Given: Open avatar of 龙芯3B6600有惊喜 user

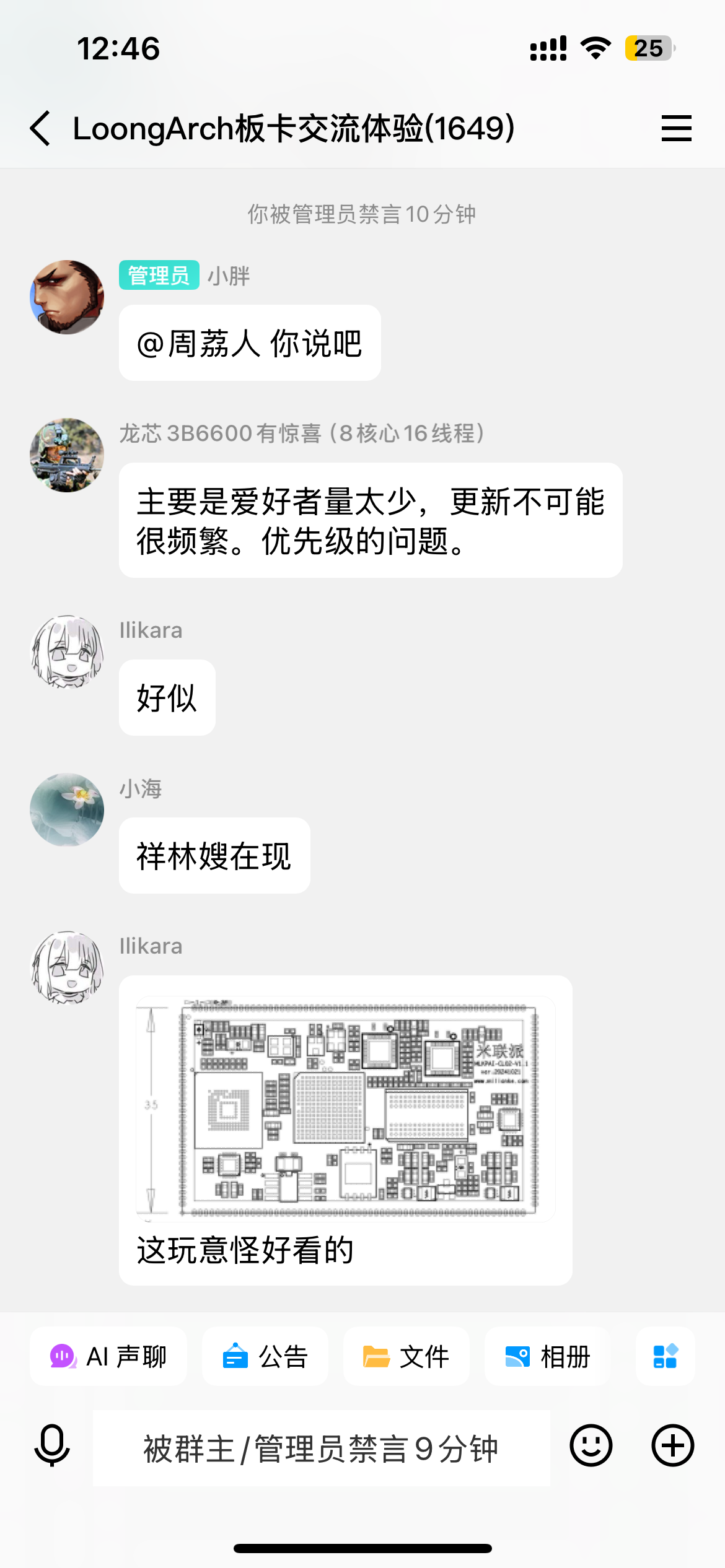Looking at the screenshot, I should [x=67, y=455].
